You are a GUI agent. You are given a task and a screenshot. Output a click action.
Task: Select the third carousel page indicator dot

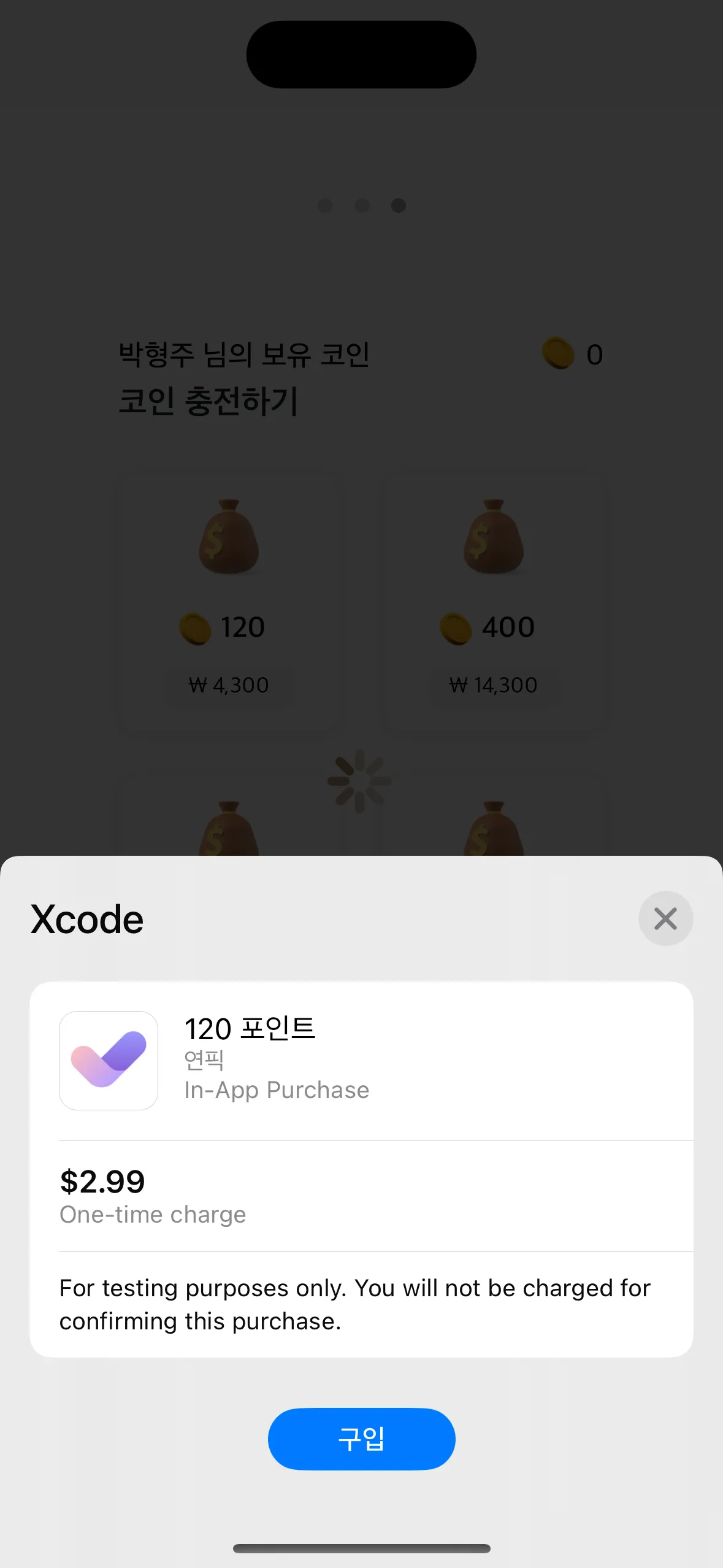coord(398,206)
